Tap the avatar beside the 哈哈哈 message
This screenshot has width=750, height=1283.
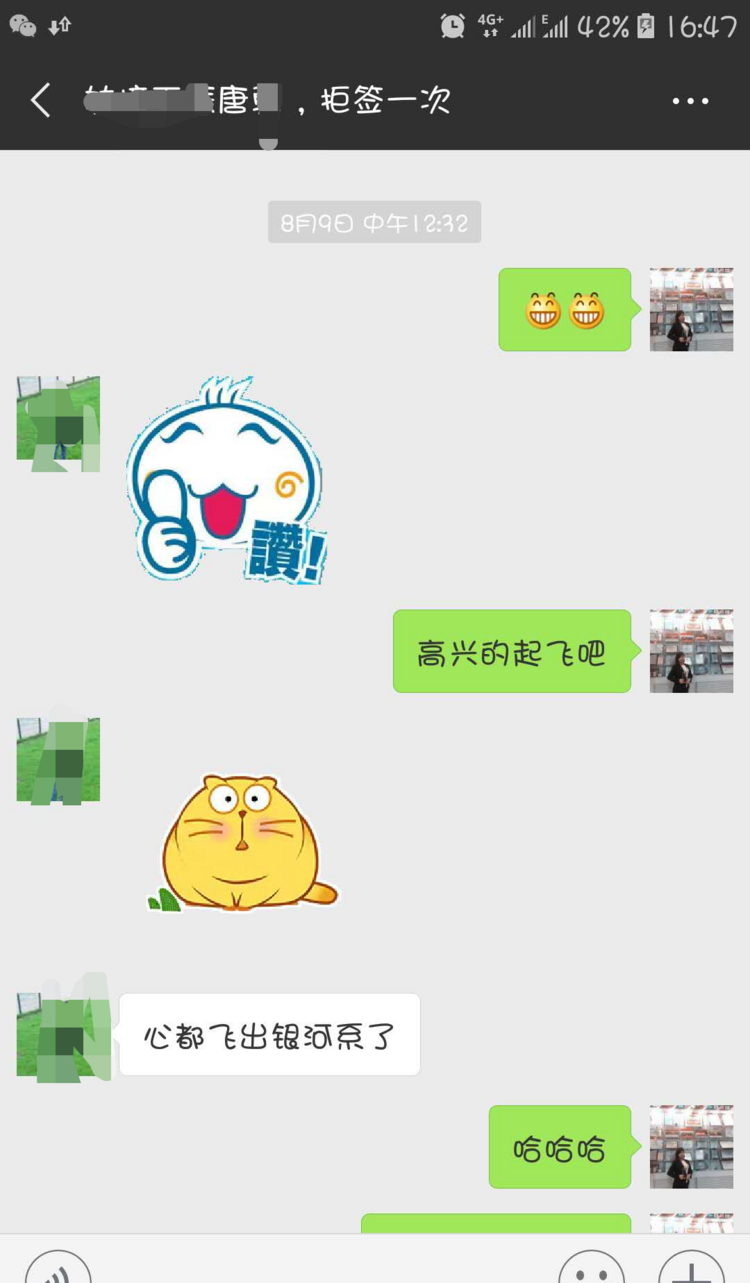(691, 1148)
